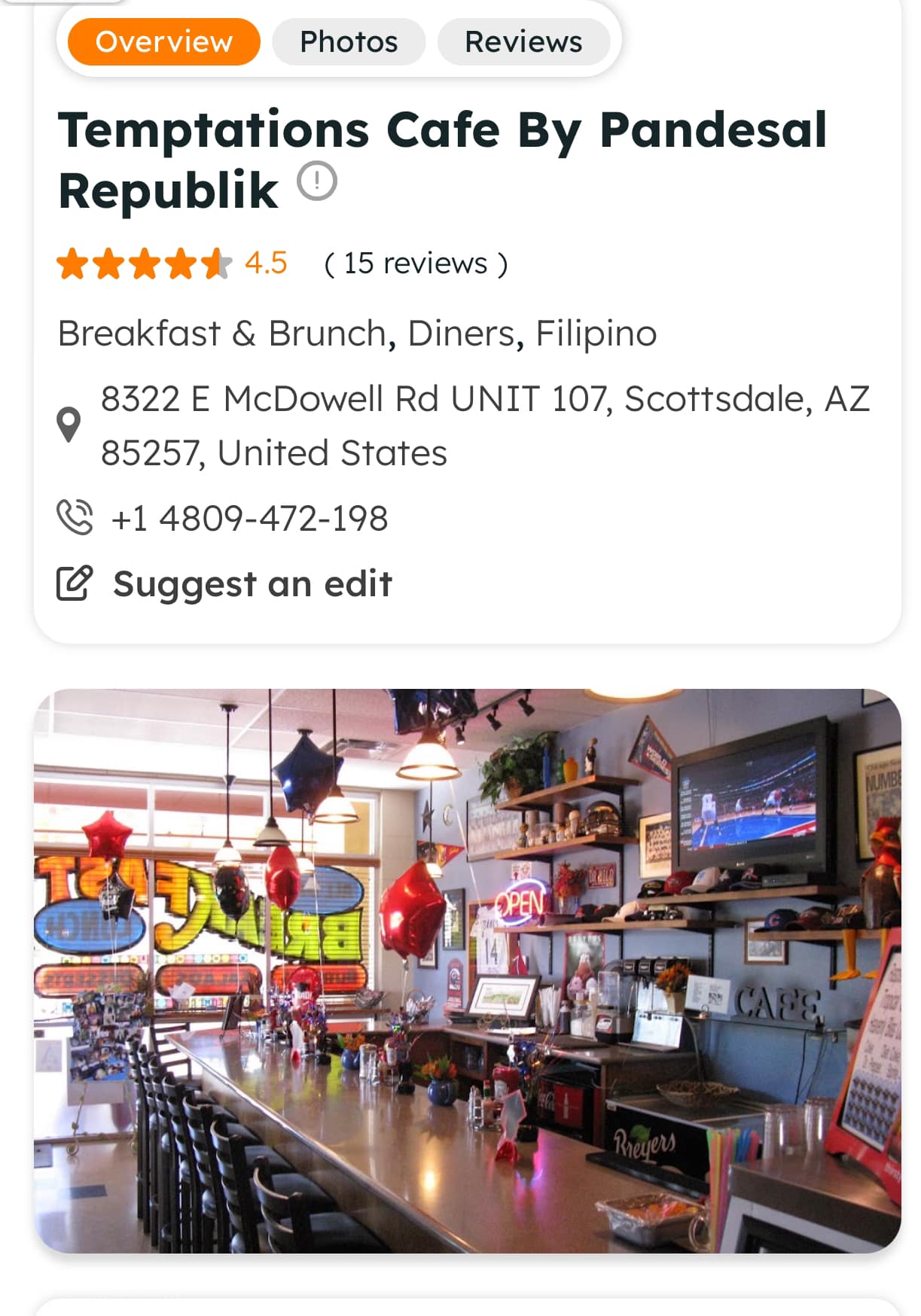
Task: Open the 8322 E McDowell Rd address
Action: [484, 425]
